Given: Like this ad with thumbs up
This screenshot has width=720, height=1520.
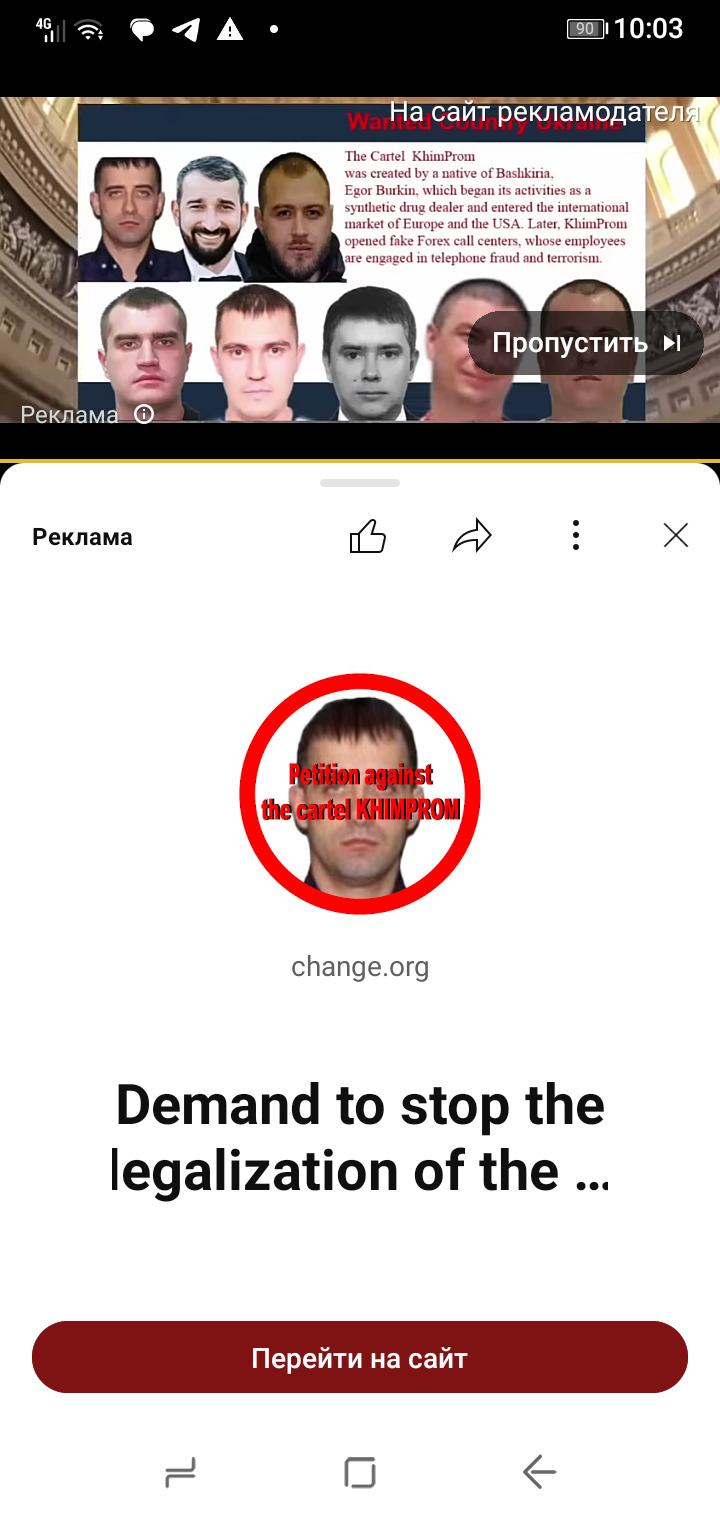Looking at the screenshot, I should click(367, 537).
